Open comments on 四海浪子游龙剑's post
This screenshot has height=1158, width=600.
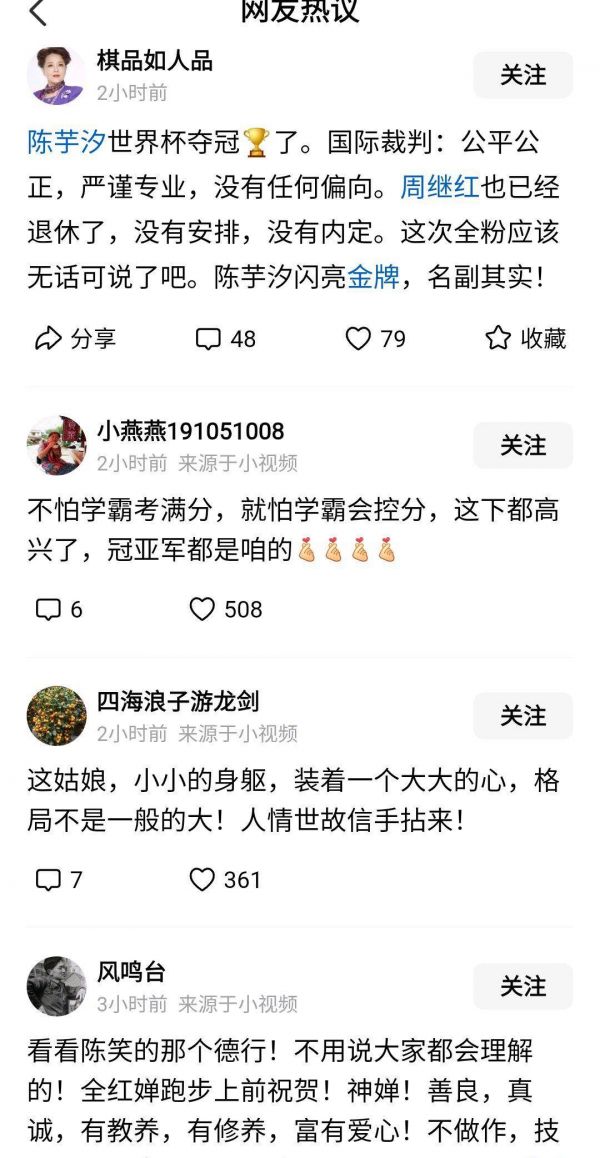tap(59, 880)
